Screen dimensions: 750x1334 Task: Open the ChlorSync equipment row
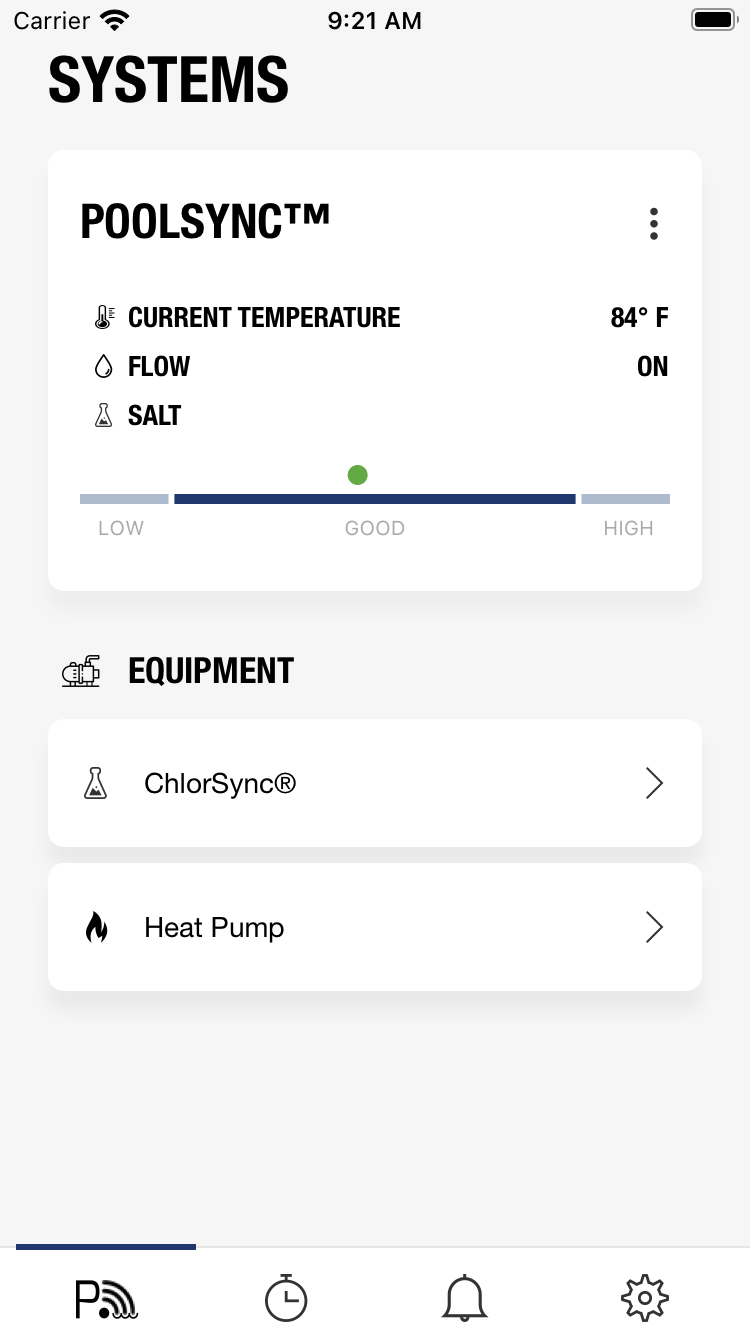tap(375, 783)
